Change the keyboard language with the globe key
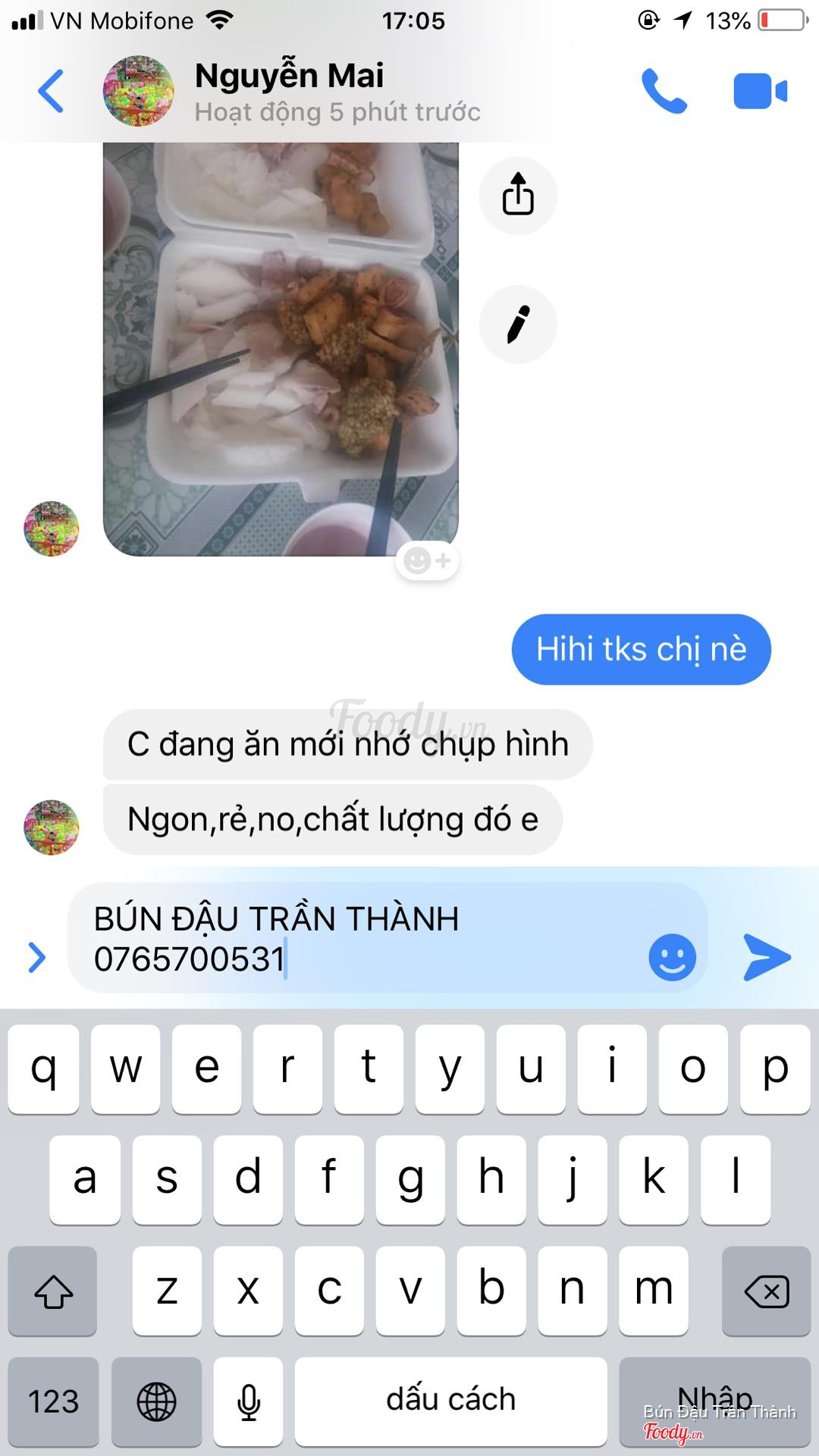Screen dimensions: 819x1456 [156, 1401]
